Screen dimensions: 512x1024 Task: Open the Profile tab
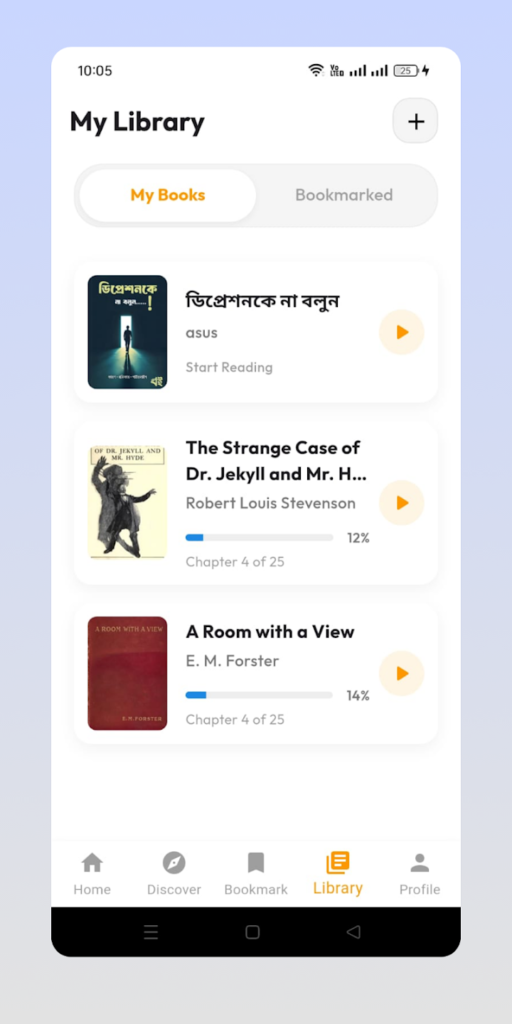pyautogui.click(x=420, y=874)
